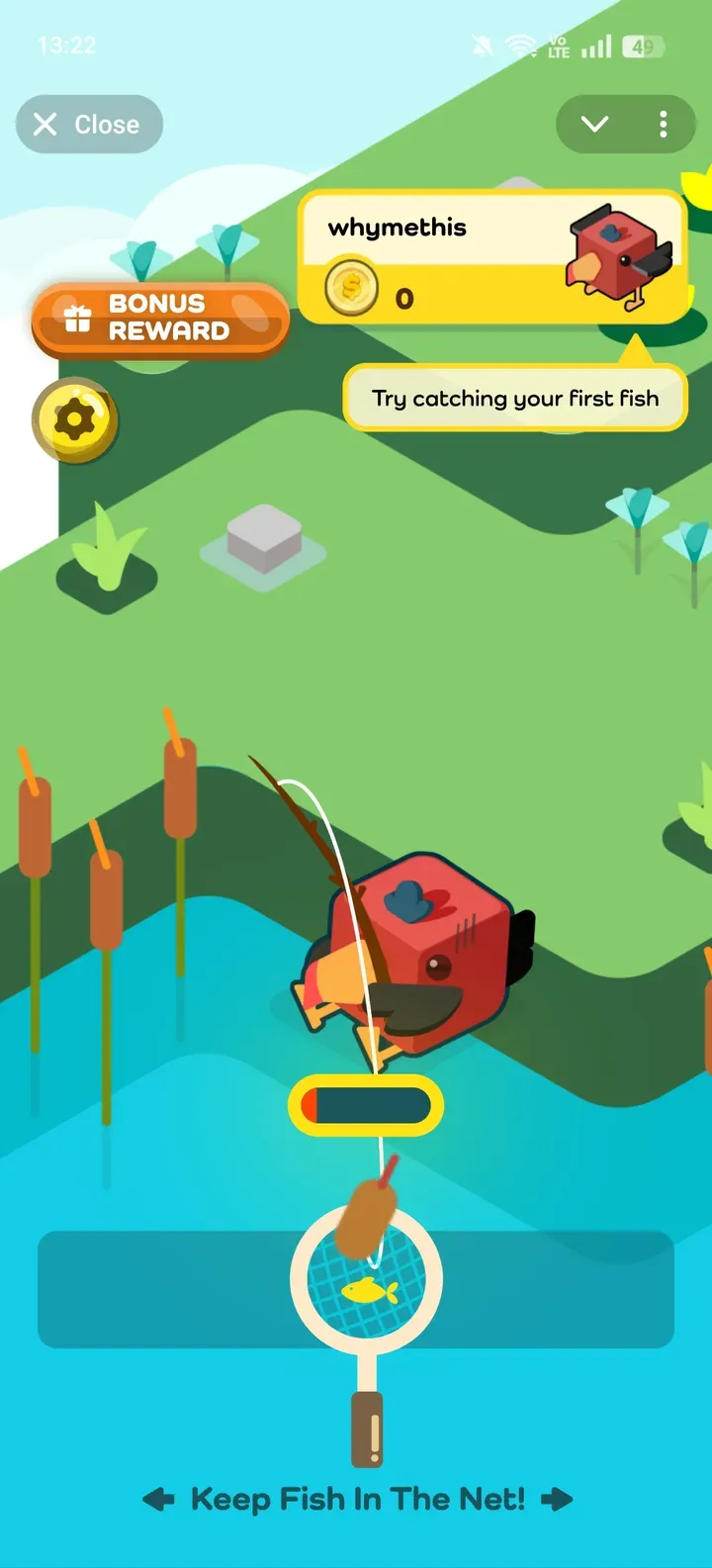Viewport: 712px width, 1568px height.
Task: Open the three-dot overflow menu
Action: [663, 125]
